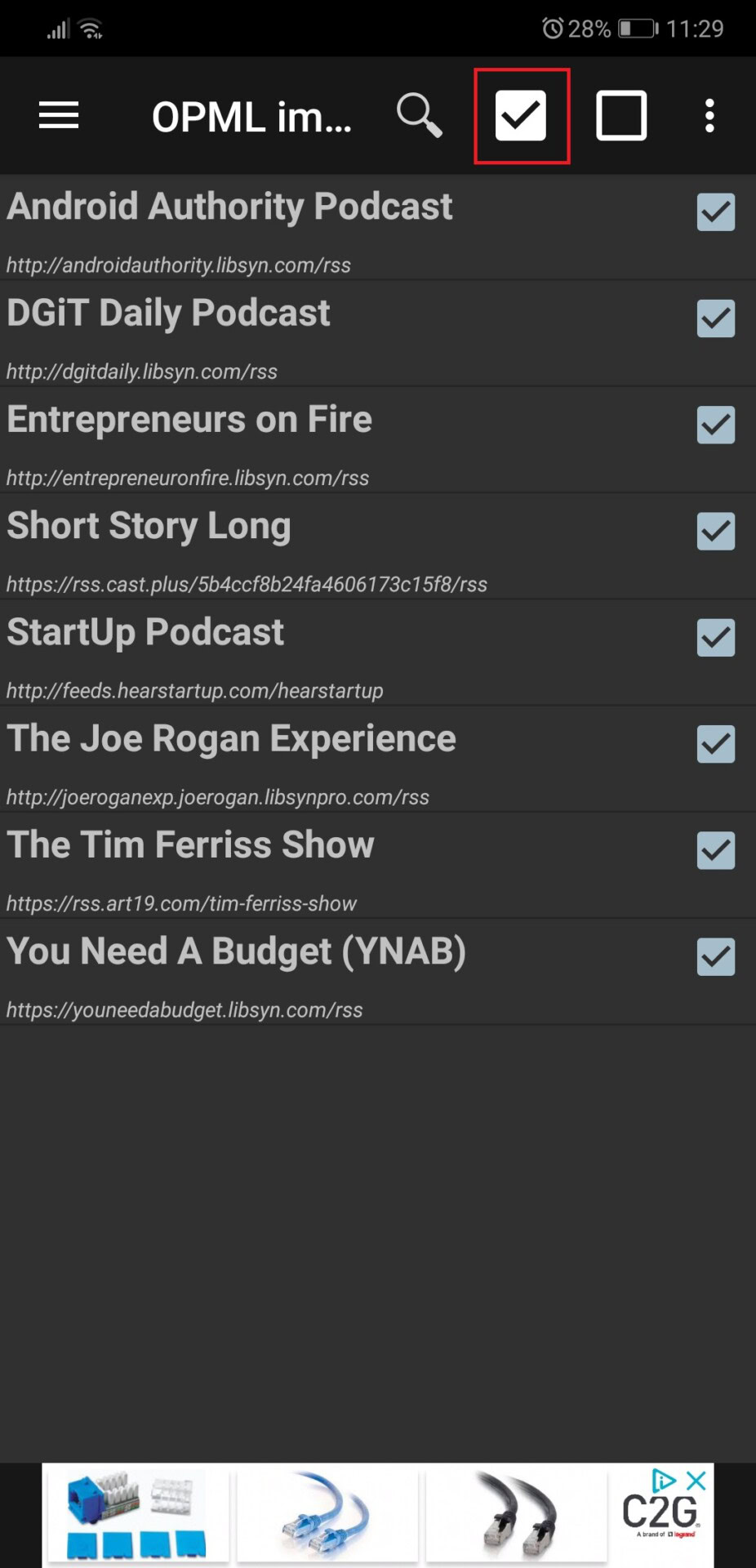The width and height of the screenshot is (756, 1568).
Task: Deselect all podcasts with the empty box icon
Action: [621, 116]
